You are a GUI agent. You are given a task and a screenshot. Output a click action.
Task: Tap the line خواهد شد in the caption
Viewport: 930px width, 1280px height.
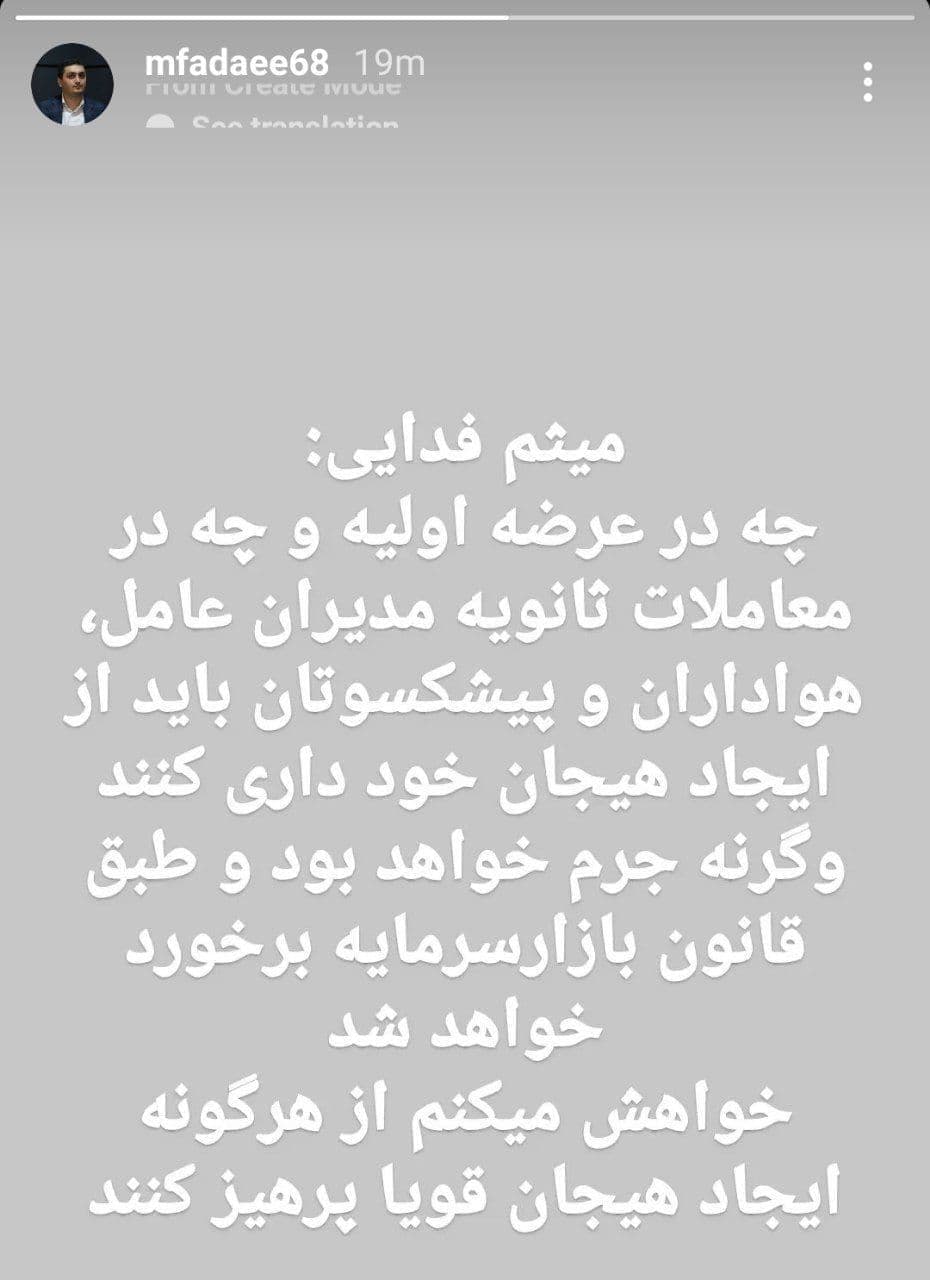click(465, 1025)
